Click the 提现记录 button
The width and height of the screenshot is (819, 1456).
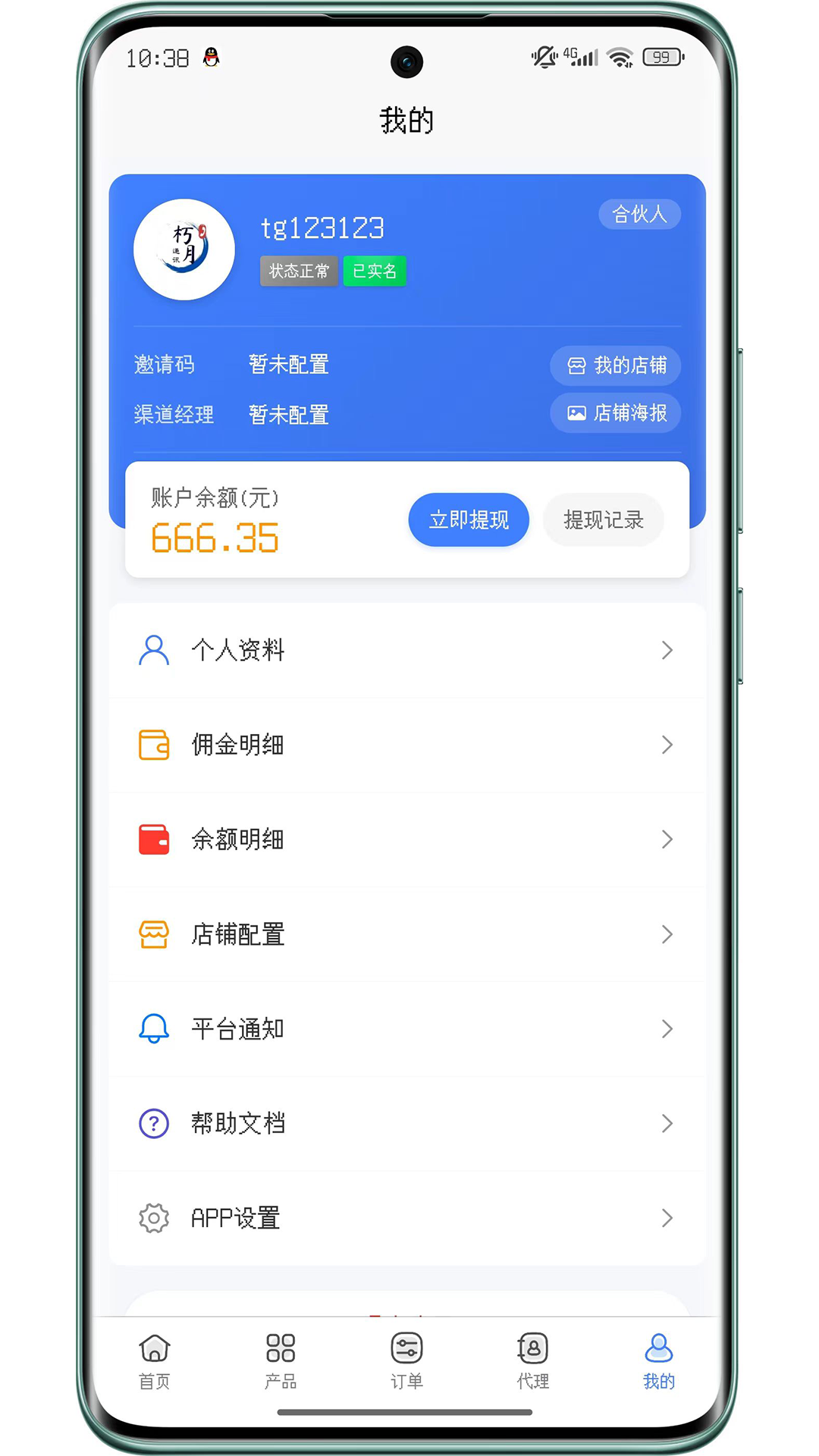pos(604,519)
